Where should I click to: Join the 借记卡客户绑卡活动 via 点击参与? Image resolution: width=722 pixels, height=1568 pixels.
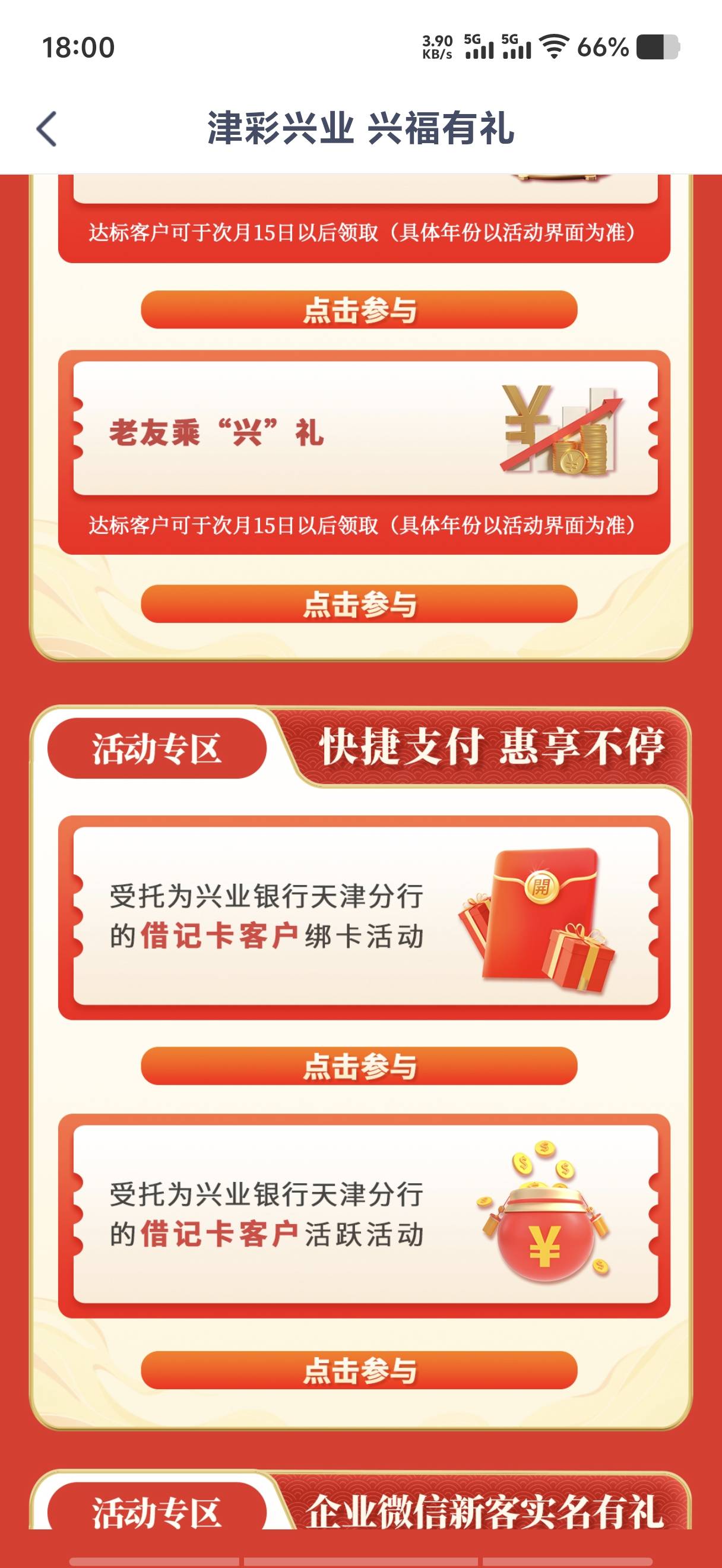[359, 1065]
